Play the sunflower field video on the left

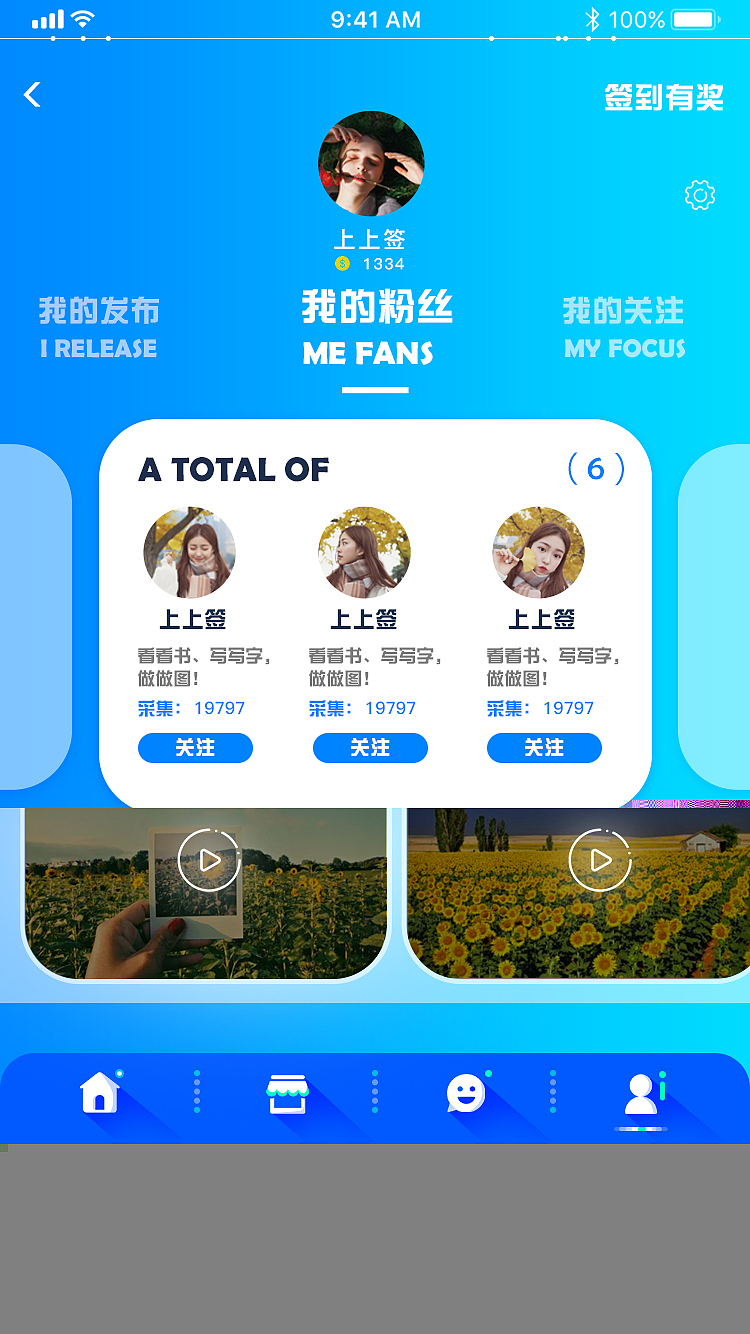click(208, 858)
